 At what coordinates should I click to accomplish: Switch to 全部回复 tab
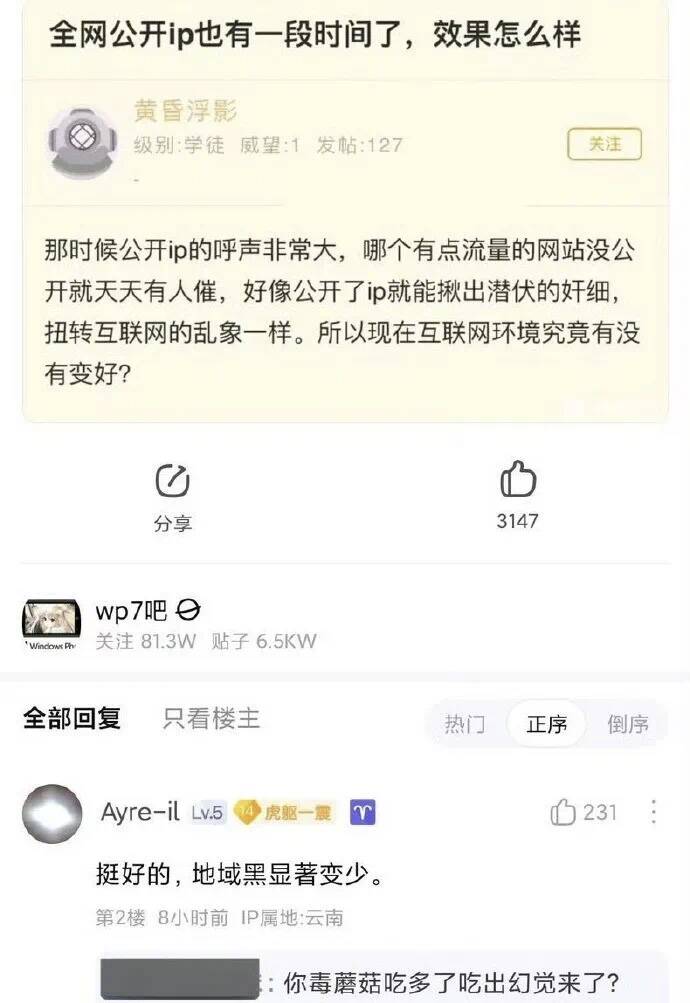tap(72, 718)
